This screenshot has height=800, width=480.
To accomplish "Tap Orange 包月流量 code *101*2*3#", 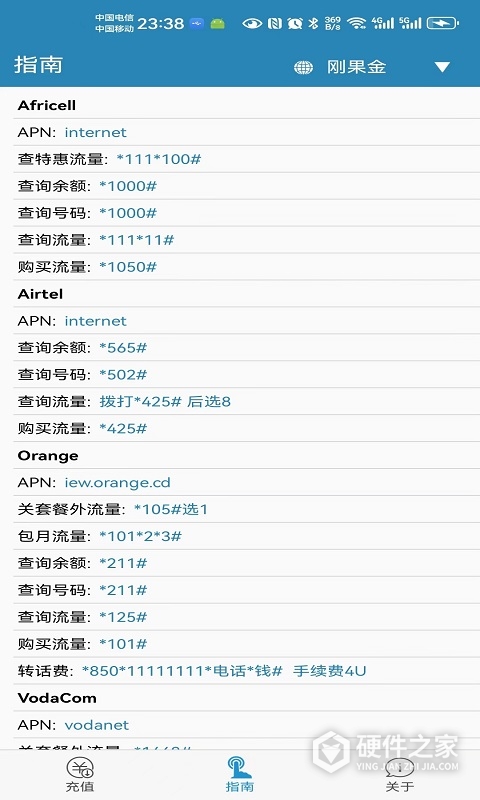I will tap(140, 536).
